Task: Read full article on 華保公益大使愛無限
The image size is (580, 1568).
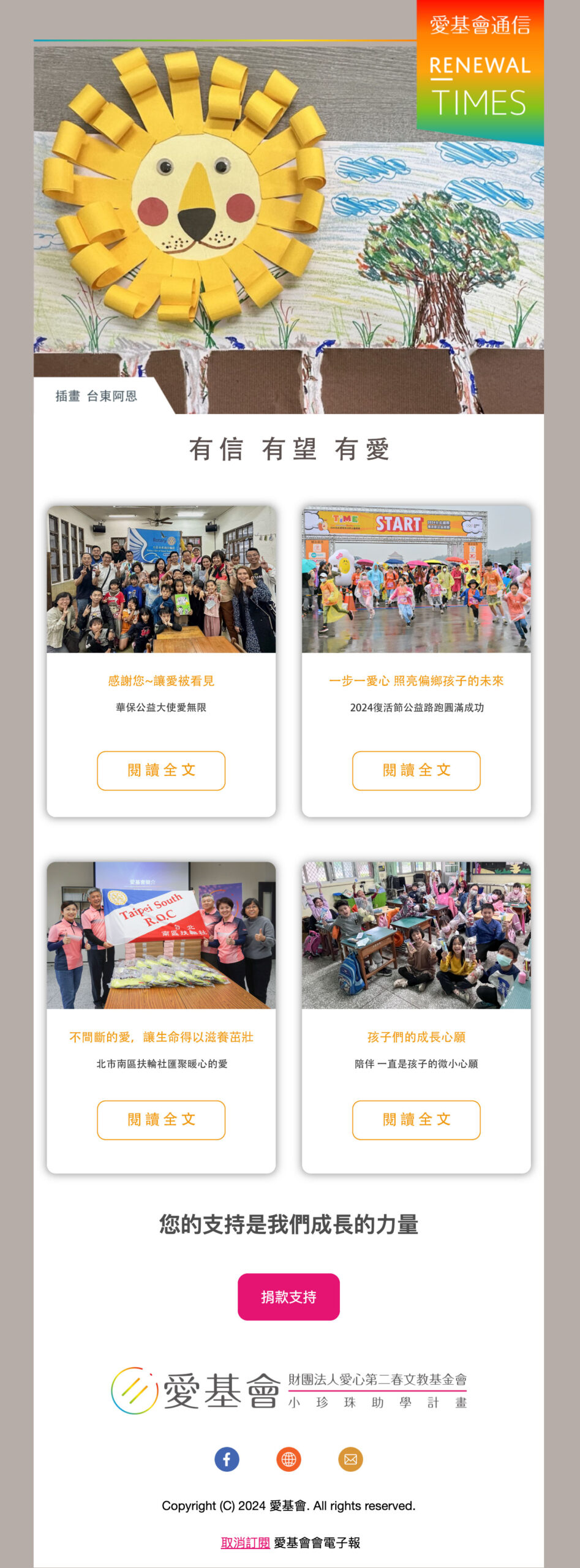Action: click(161, 771)
